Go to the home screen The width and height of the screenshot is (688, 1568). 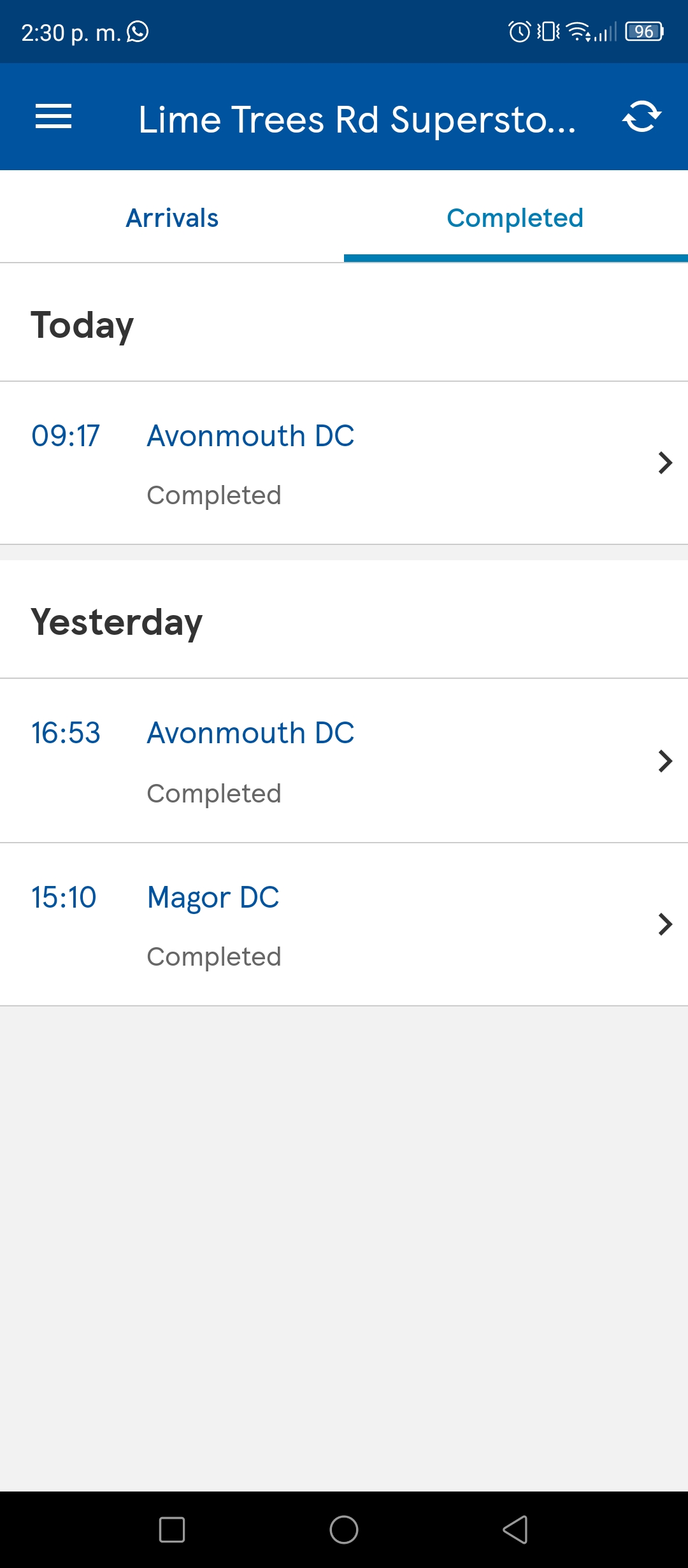344,1530
